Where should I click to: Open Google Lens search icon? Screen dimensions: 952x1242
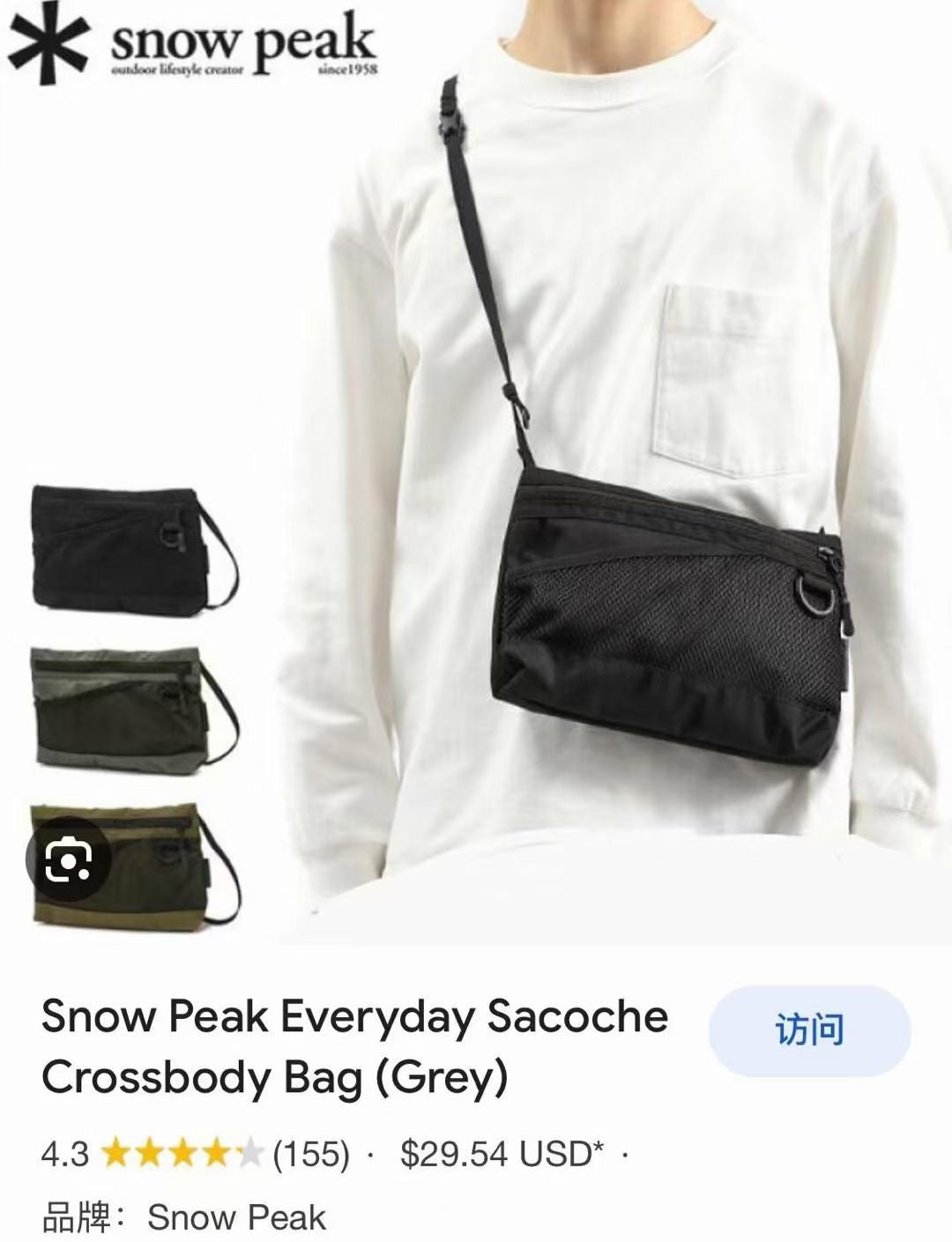(x=69, y=861)
